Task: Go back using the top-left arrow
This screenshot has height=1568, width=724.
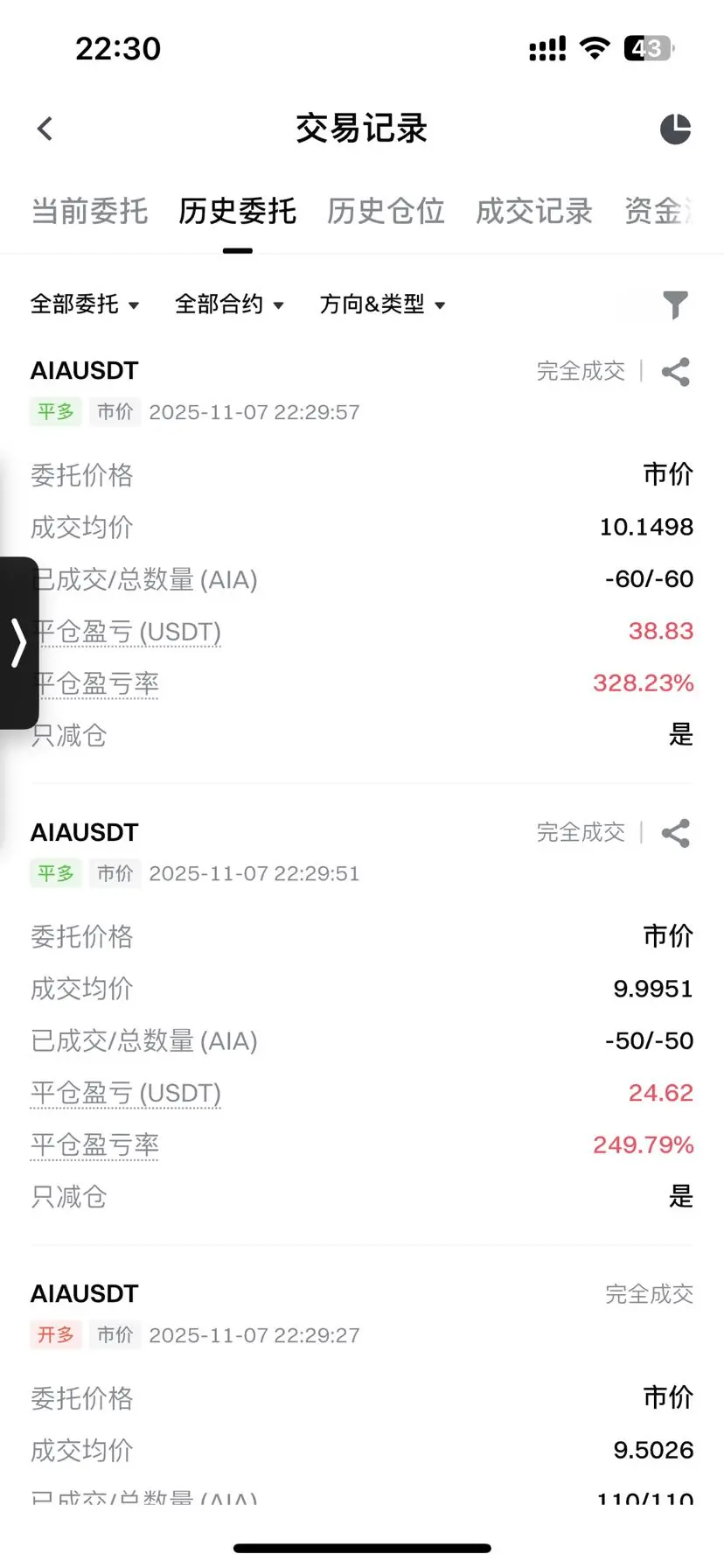Action: pyautogui.click(x=45, y=129)
